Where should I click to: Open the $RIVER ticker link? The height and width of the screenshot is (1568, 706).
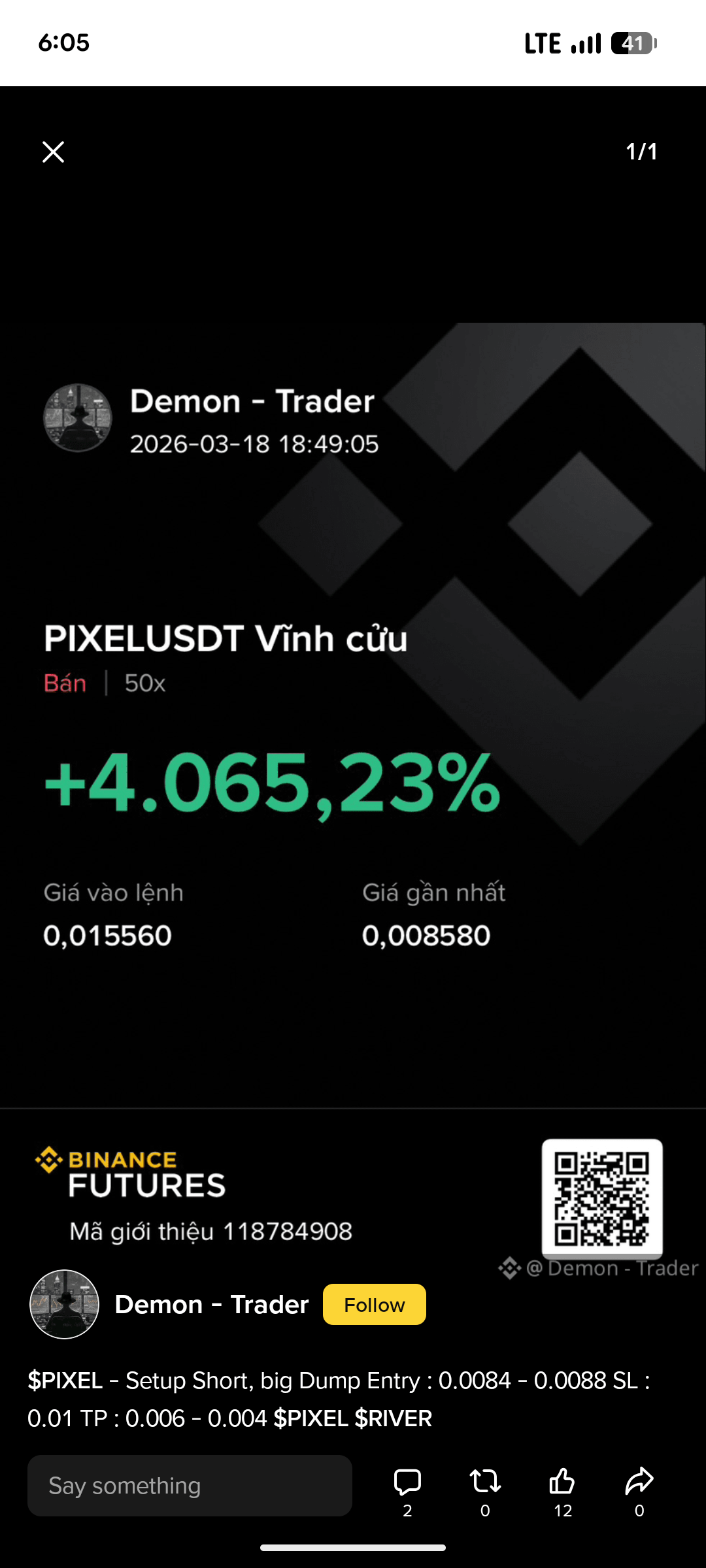pos(393,1418)
